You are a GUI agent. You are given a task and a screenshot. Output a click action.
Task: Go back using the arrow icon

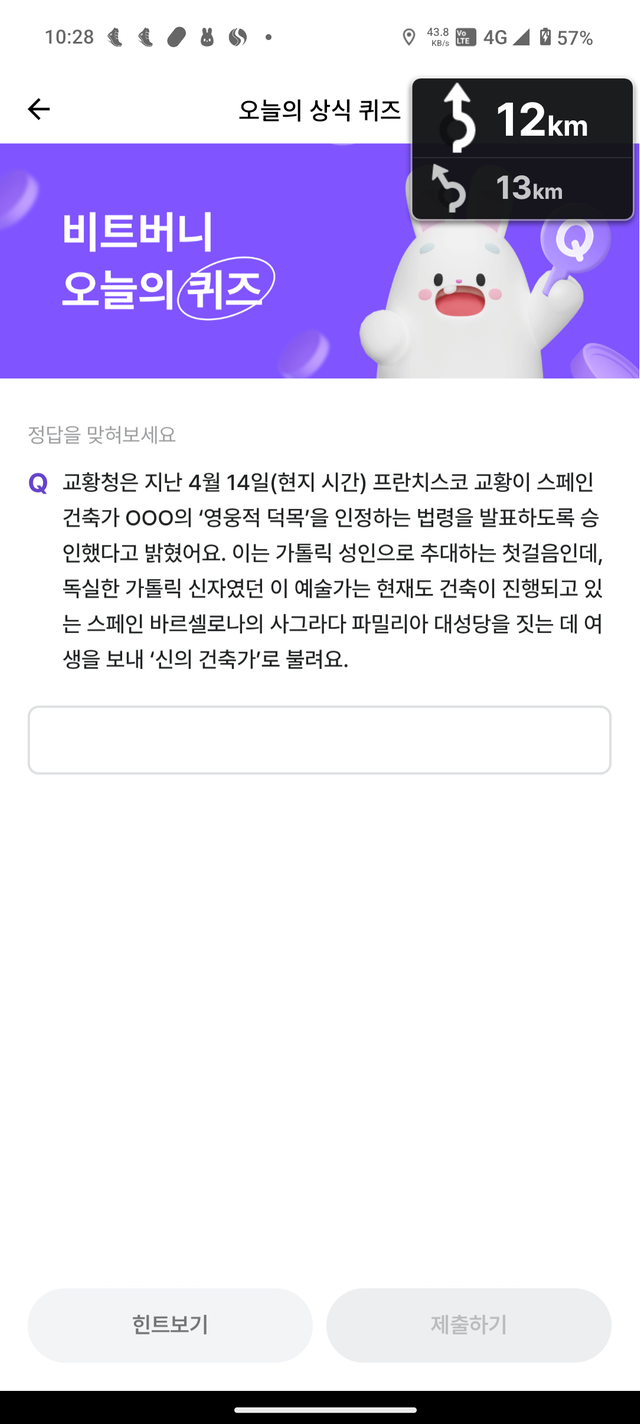[x=39, y=109]
